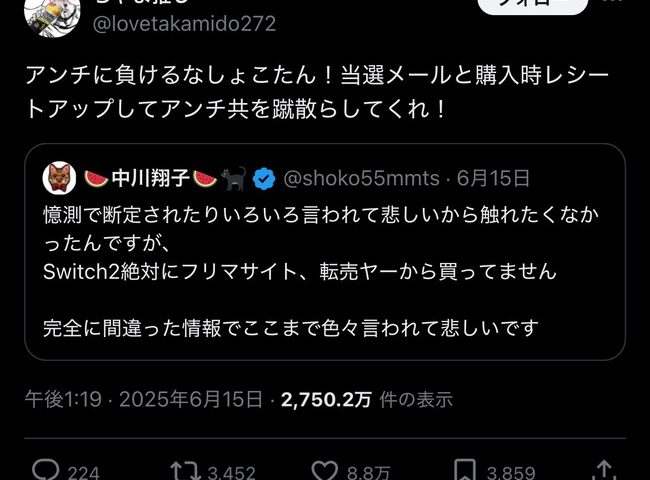Like the tweet with 8.8万 likes
650x480 pixels.
(x=325, y=469)
